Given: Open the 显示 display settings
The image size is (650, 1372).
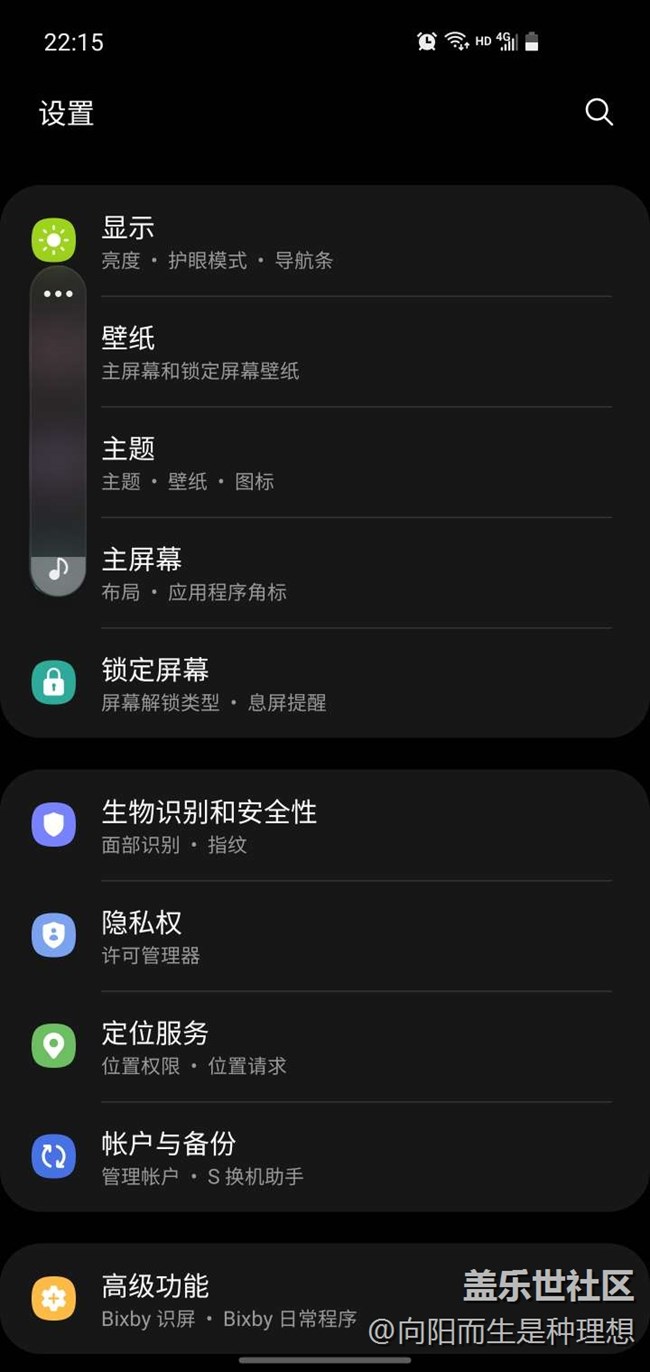Looking at the screenshot, I should click(325, 241).
